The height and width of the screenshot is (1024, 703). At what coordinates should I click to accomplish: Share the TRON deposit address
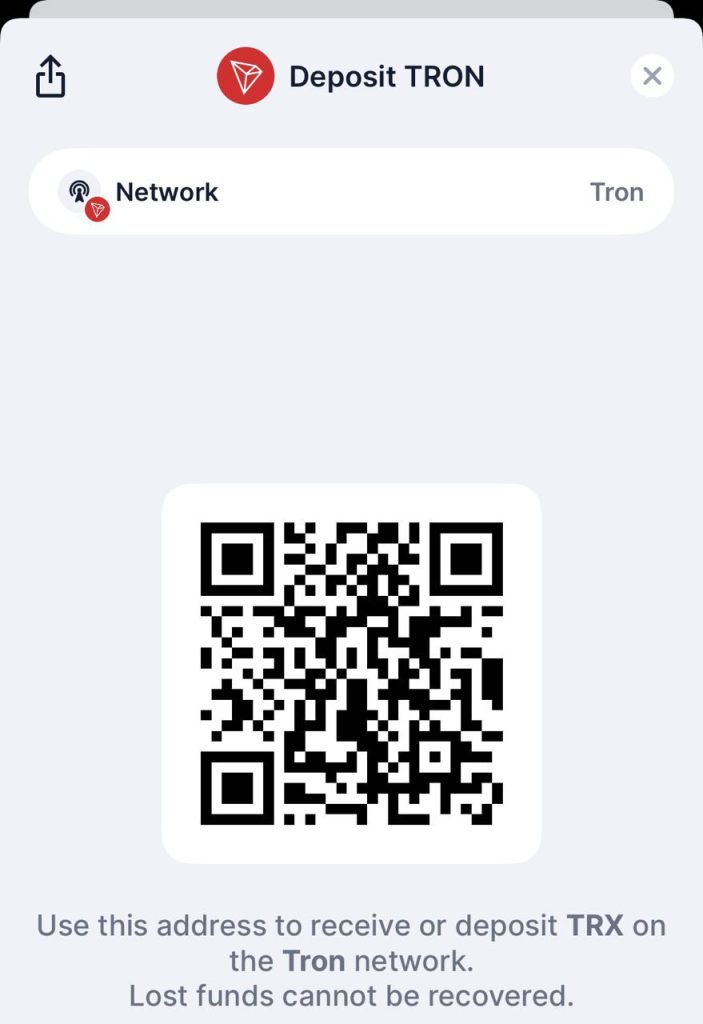coord(50,76)
